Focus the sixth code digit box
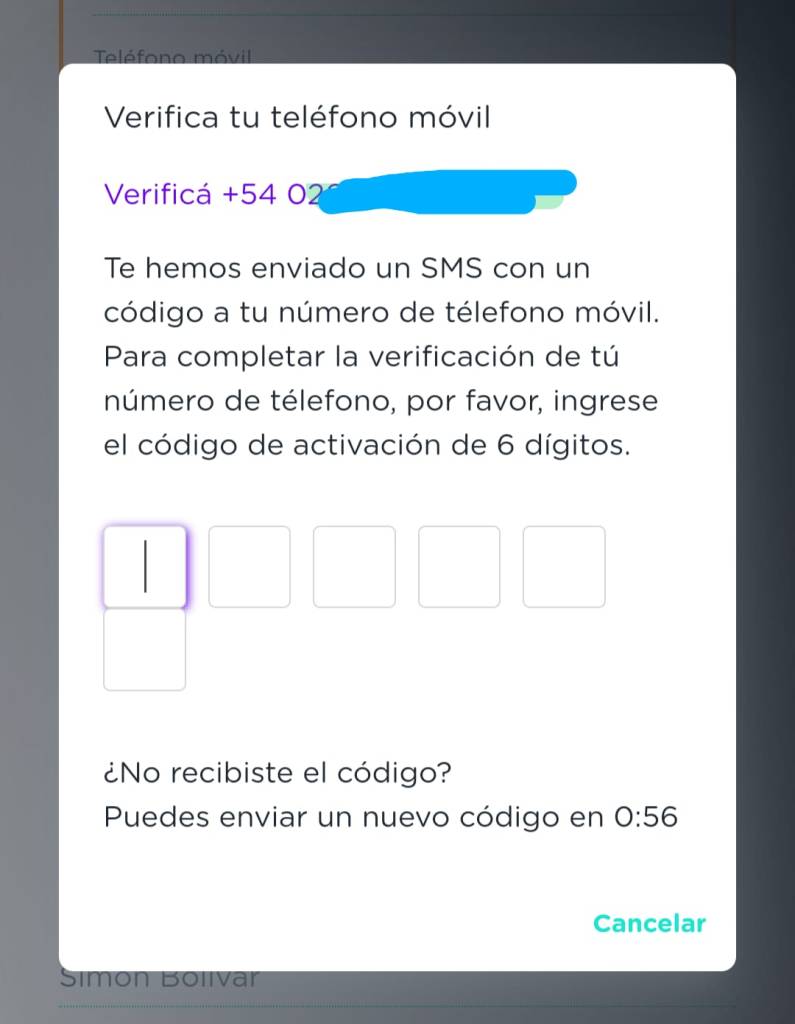 pos(145,650)
